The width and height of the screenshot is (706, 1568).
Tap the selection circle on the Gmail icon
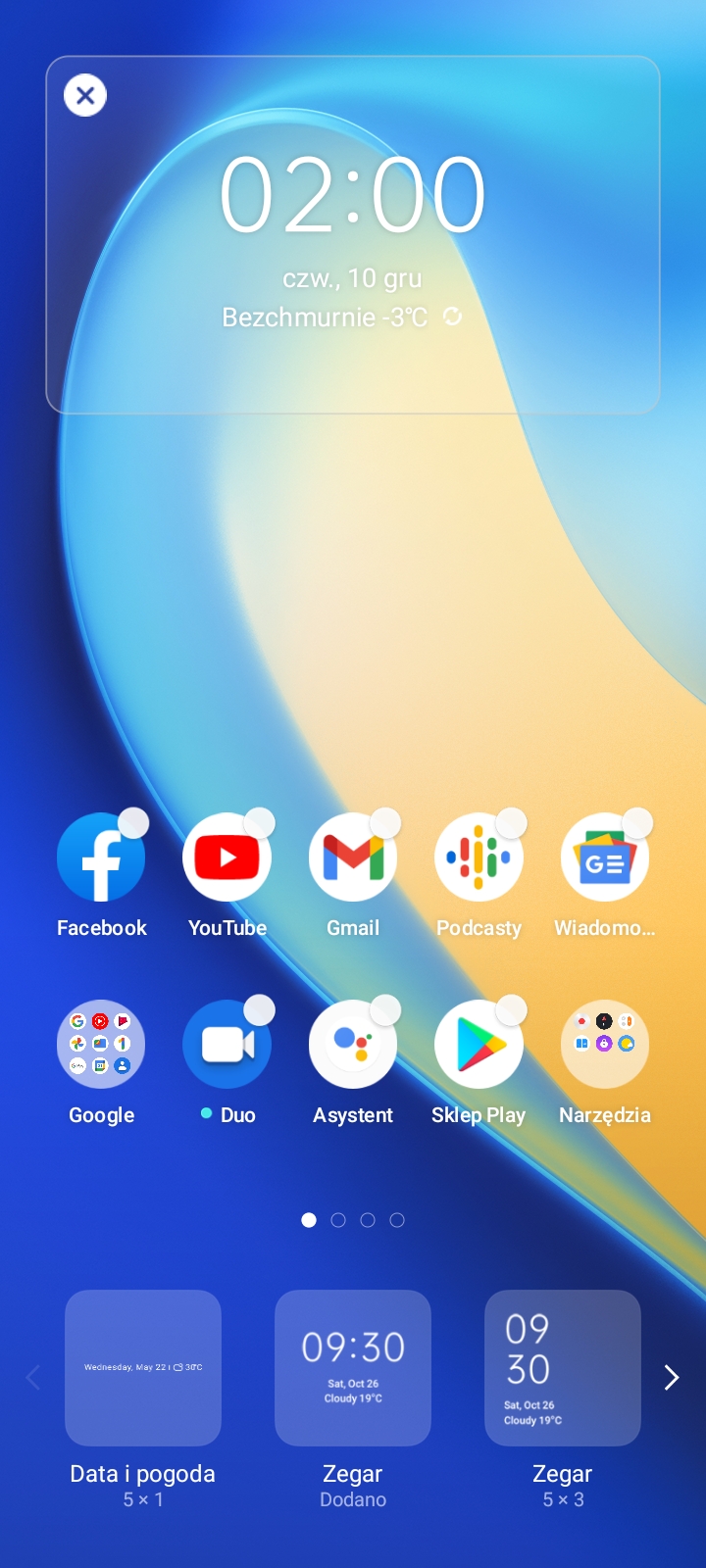coord(385,822)
